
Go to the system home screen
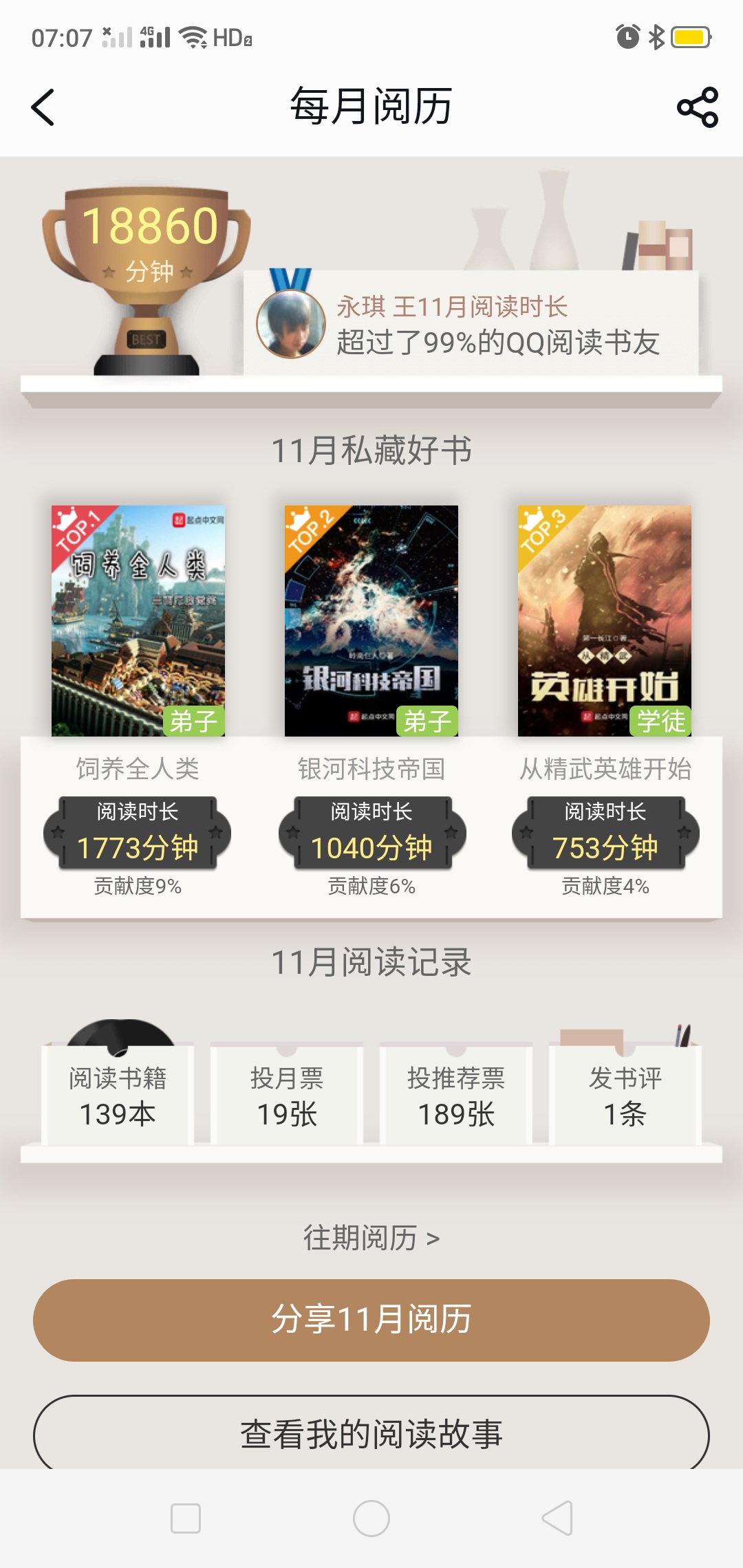(x=371, y=1518)
